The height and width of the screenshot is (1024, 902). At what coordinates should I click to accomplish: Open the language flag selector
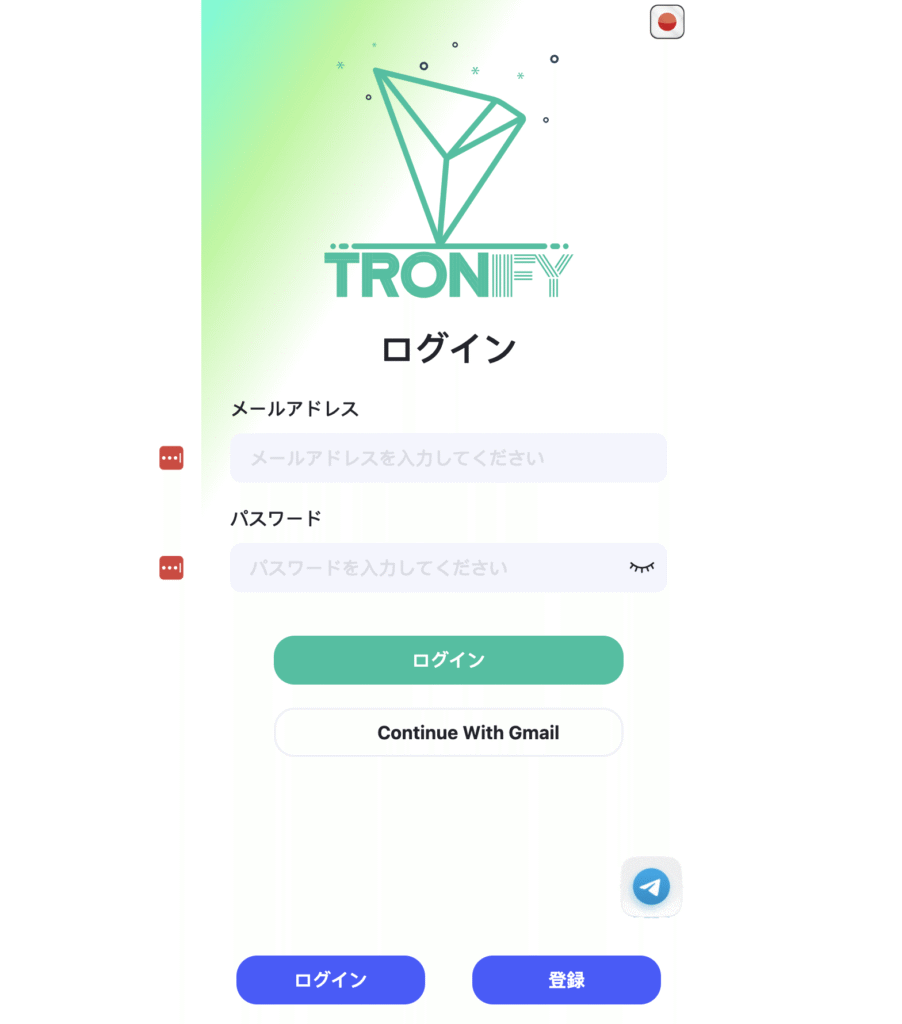tap(667, 22)
